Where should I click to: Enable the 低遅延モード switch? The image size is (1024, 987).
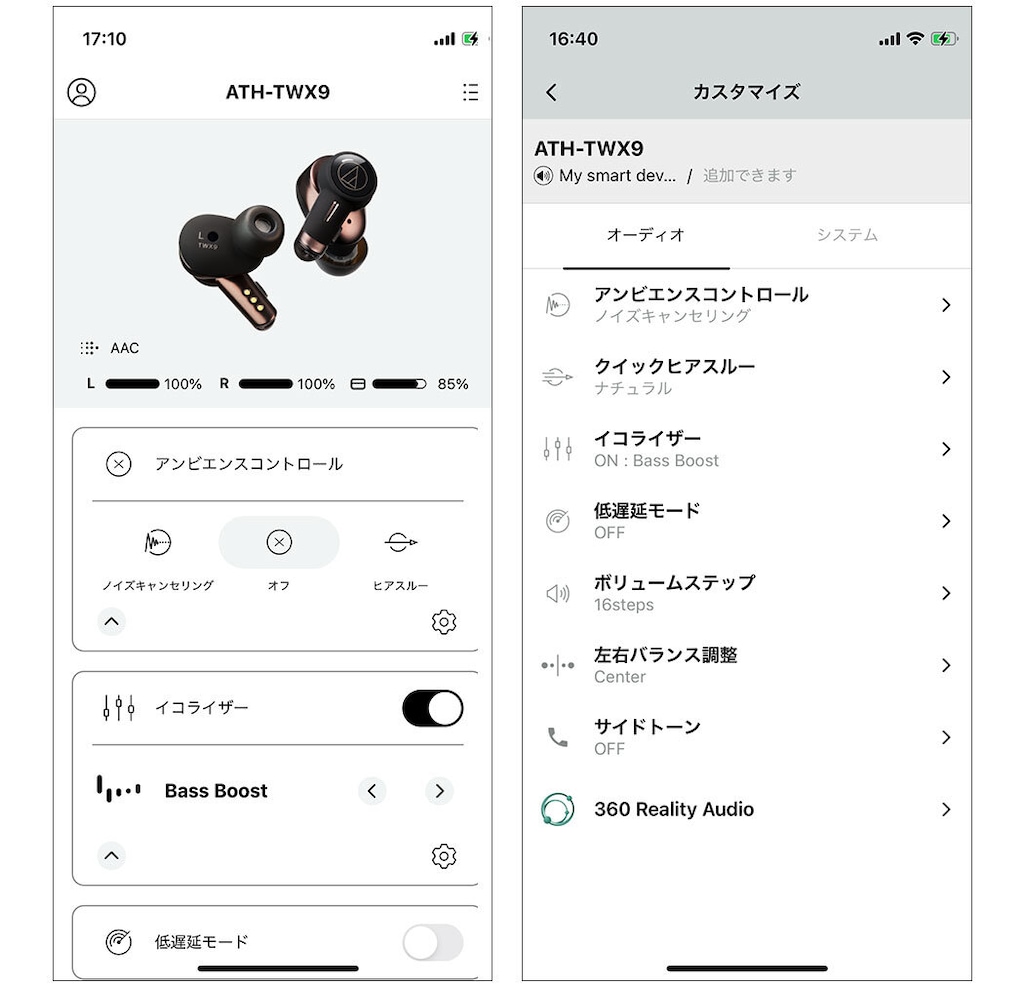(x=432, y=942)
